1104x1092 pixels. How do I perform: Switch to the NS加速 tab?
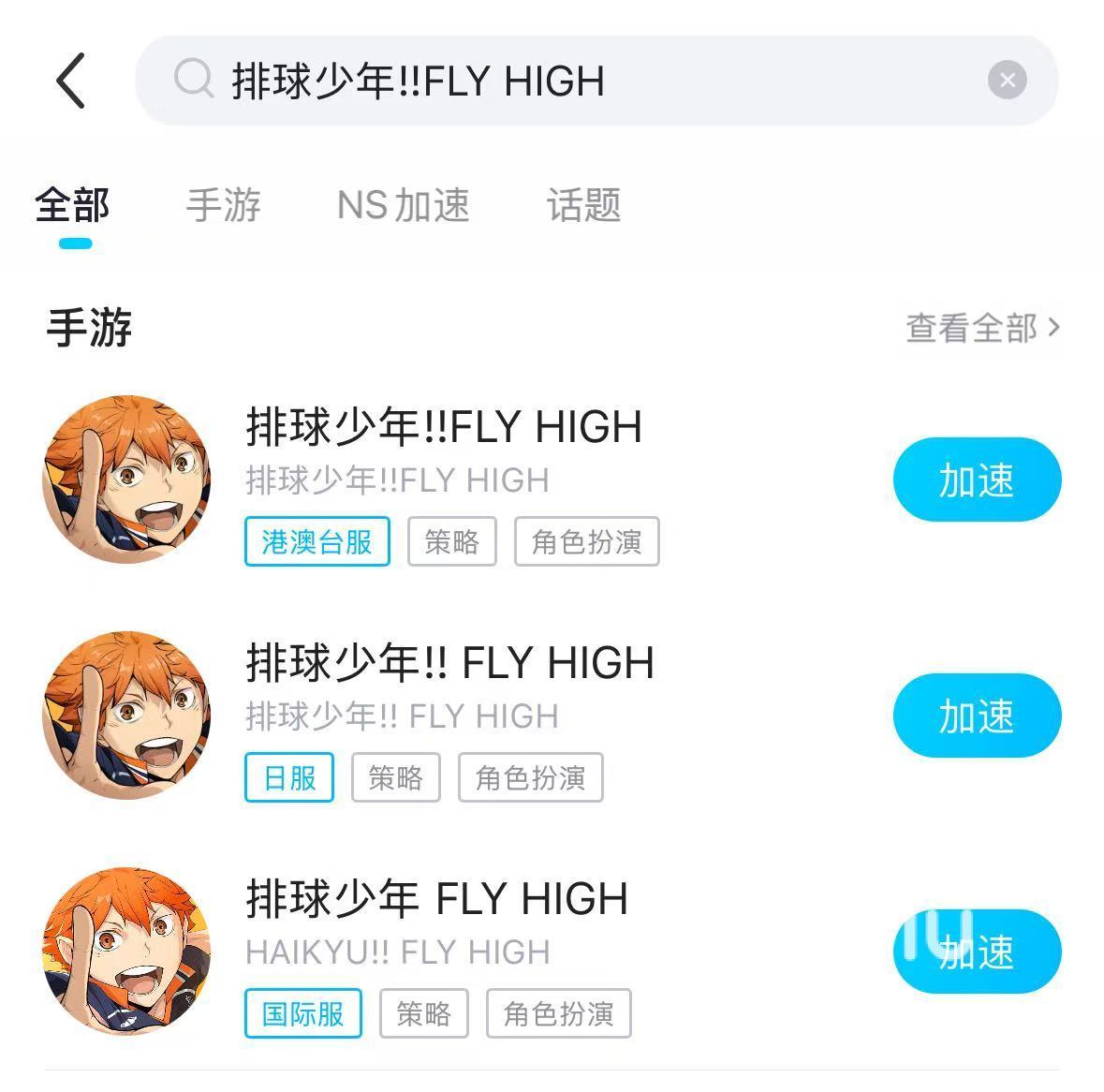coord(403,205)
